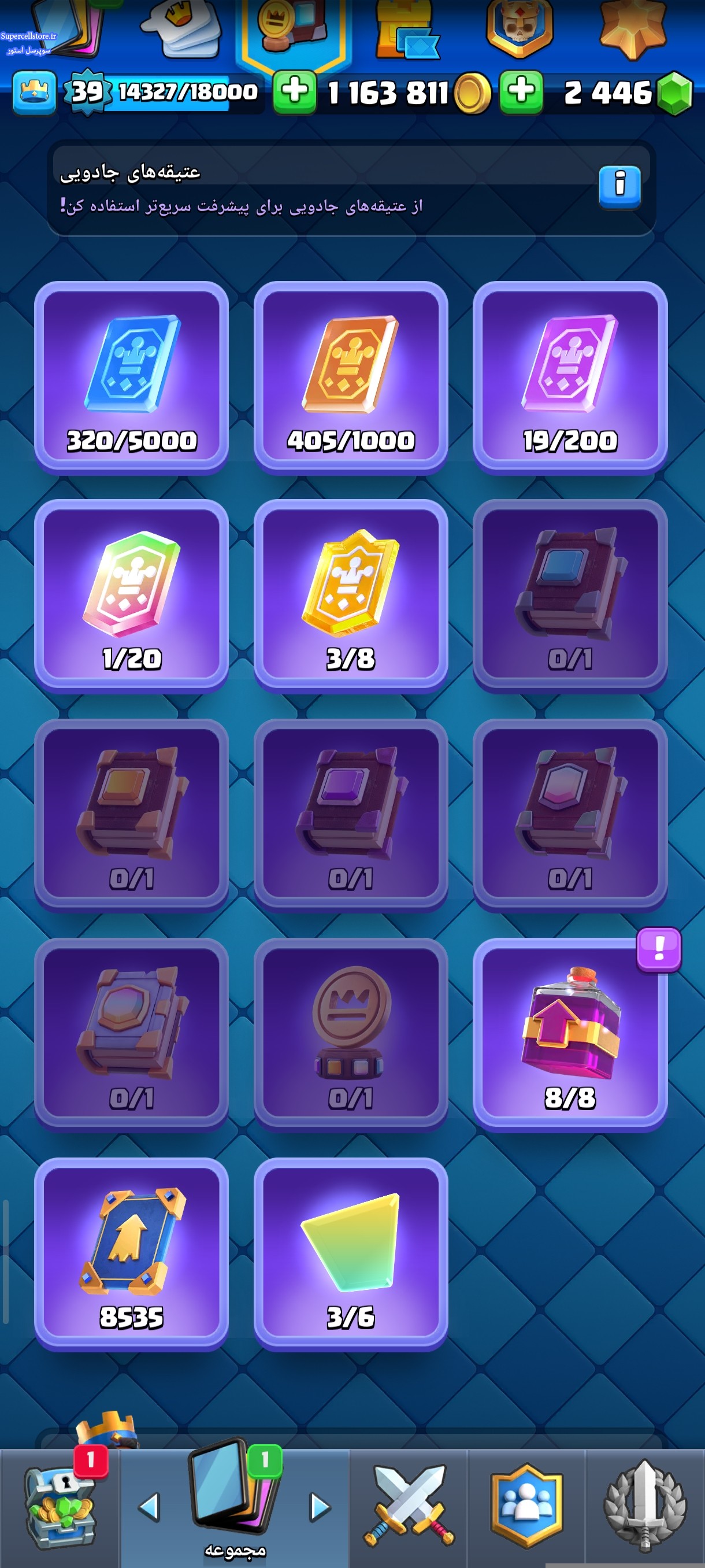Screen dimensions: 705x1568
Task: Tap the left arrow in collection tab
Action: click(x=149, y=1507)
